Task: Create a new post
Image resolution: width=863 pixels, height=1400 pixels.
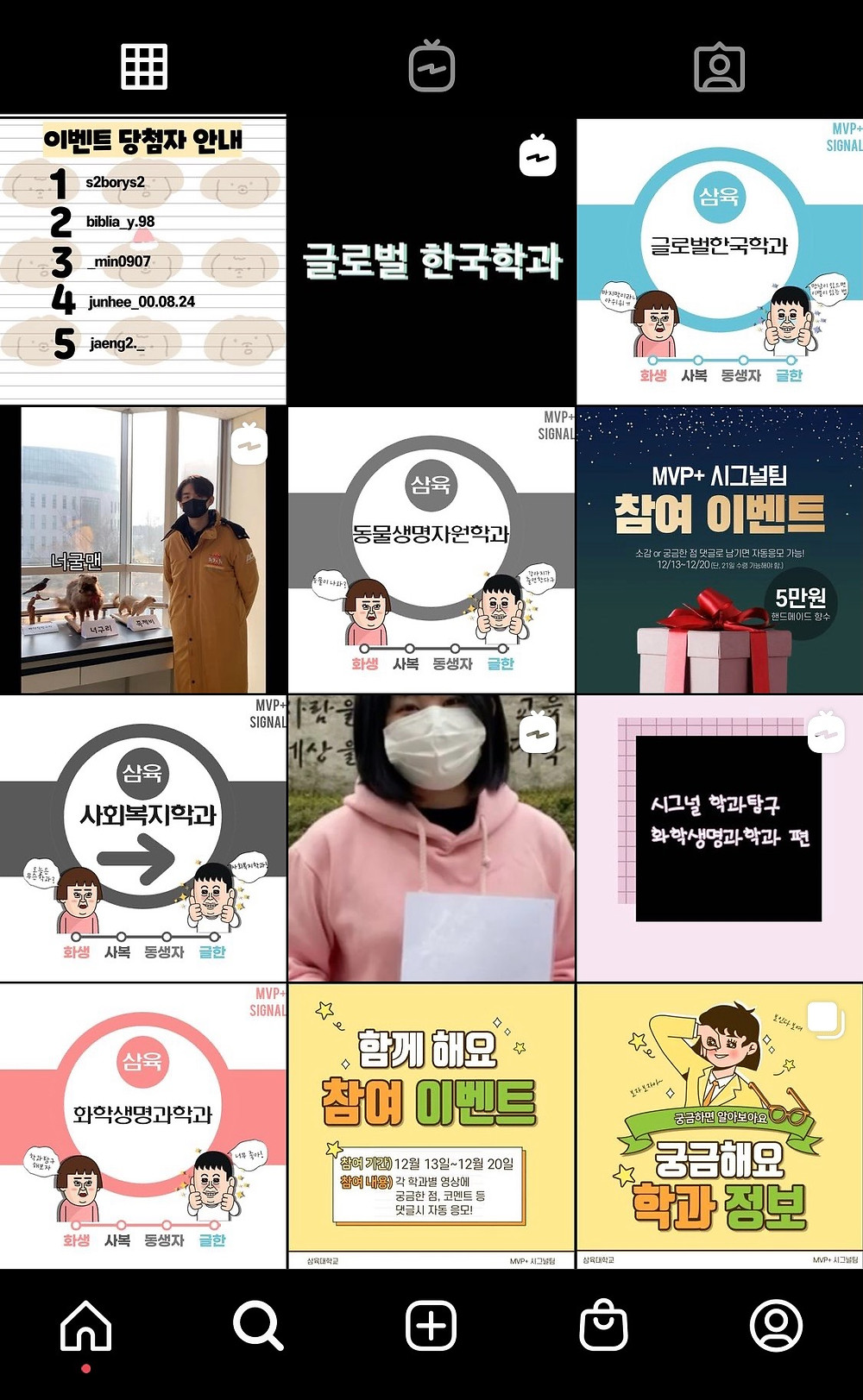Action: coord(431,1326)
